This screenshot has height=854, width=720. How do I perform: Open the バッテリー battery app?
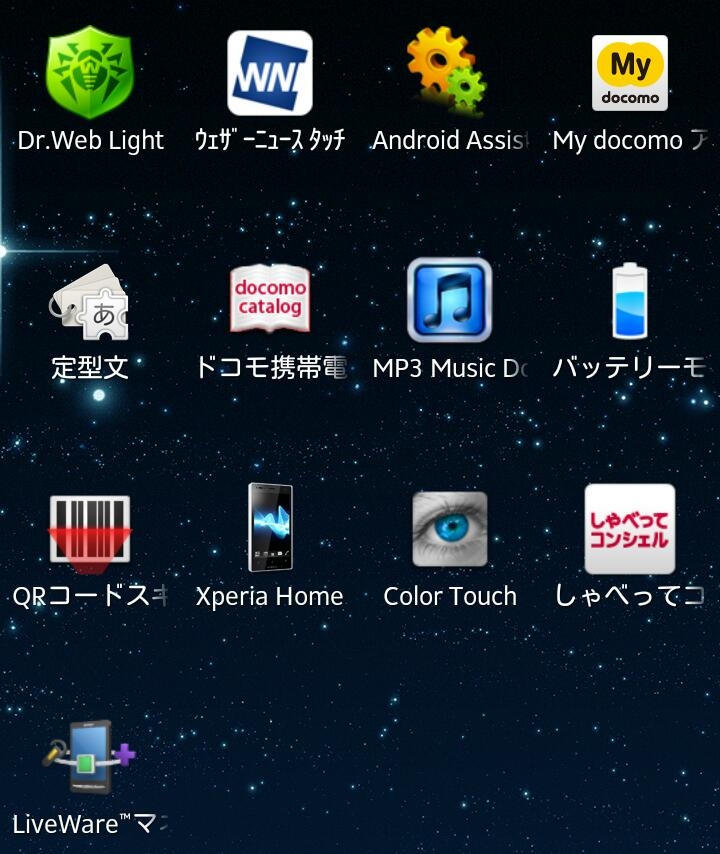[629, 301]
